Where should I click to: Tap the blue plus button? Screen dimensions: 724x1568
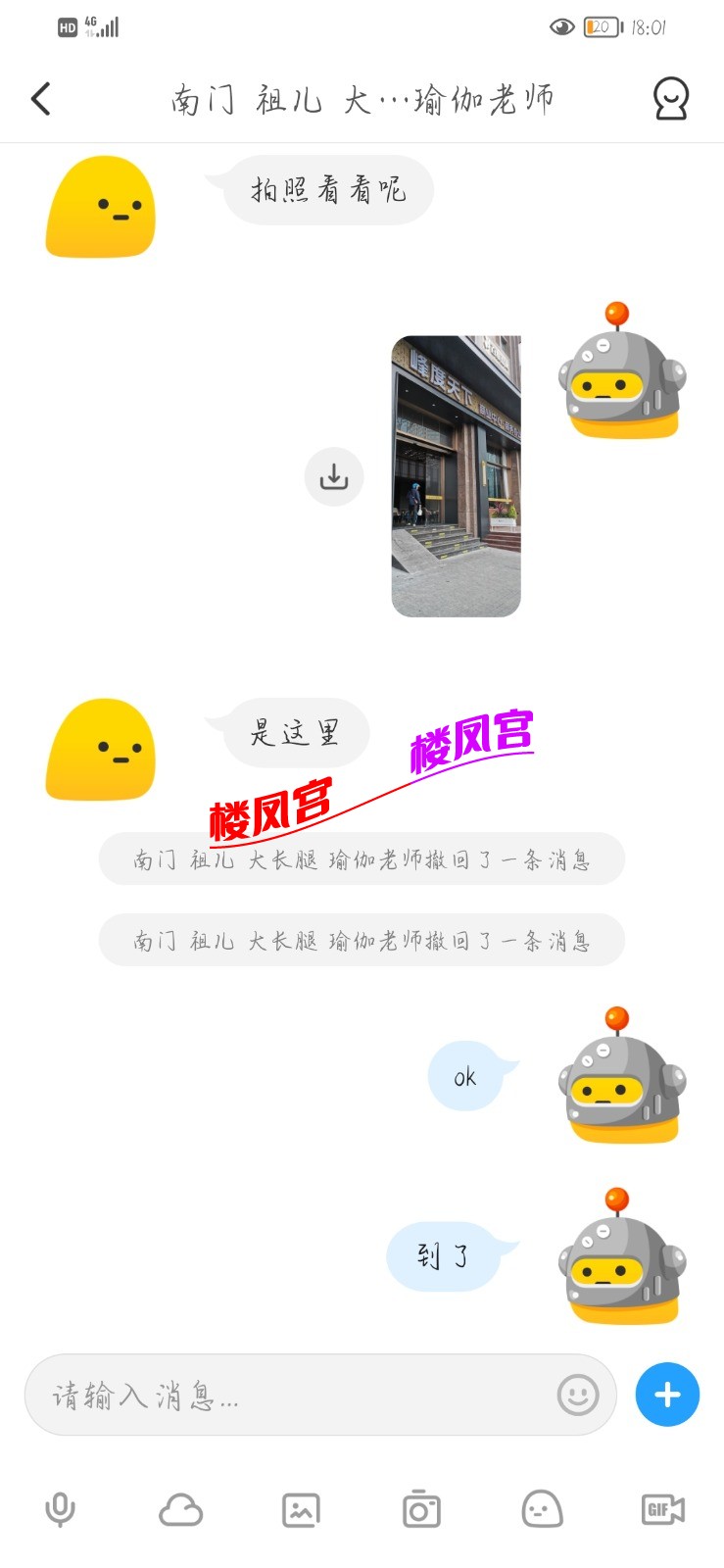coord(667,1395)
